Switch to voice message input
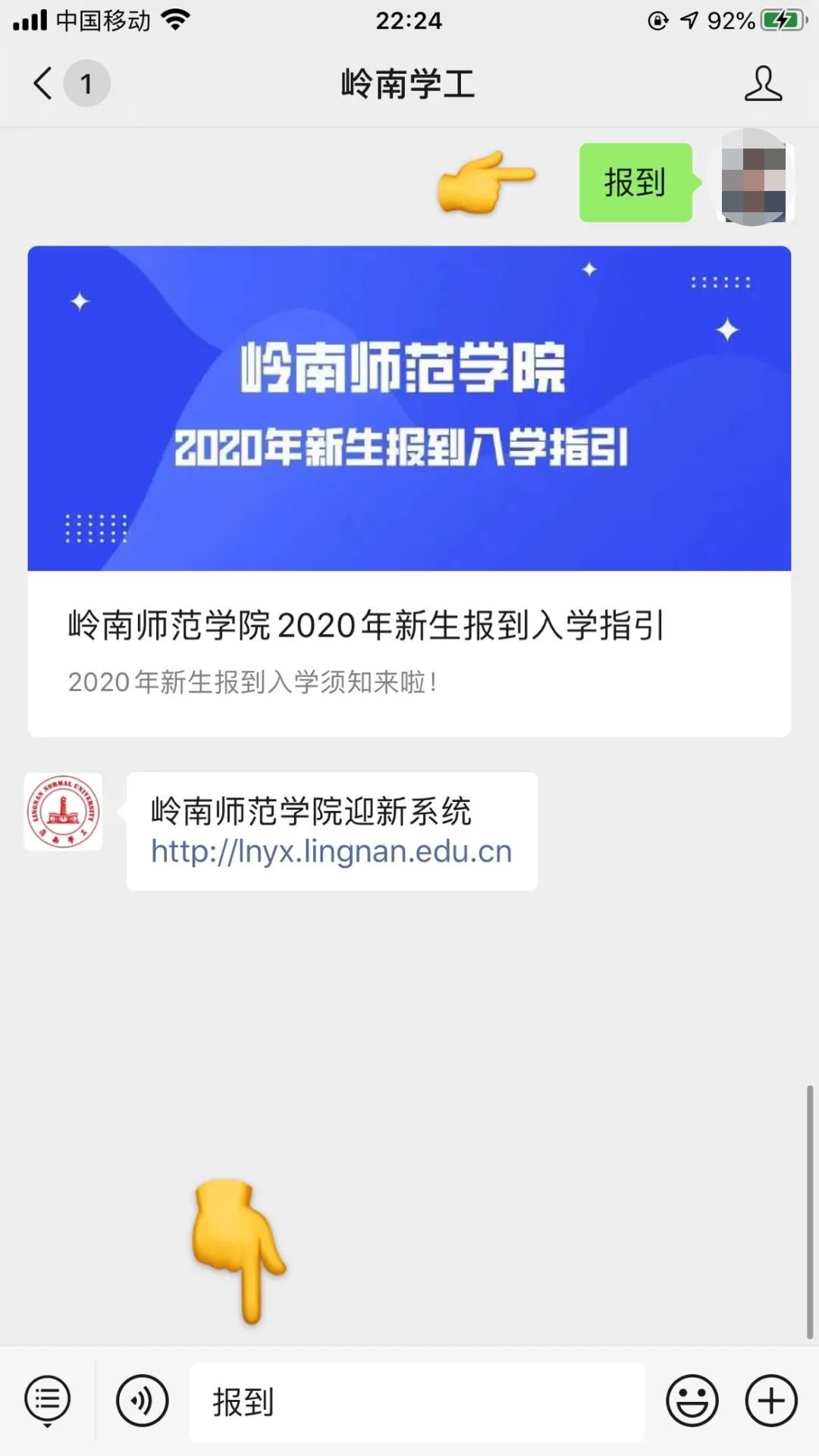Image resolution: width=819 pixels, height=1456 pixels. pyautogui.click(x=142, y=1401)
